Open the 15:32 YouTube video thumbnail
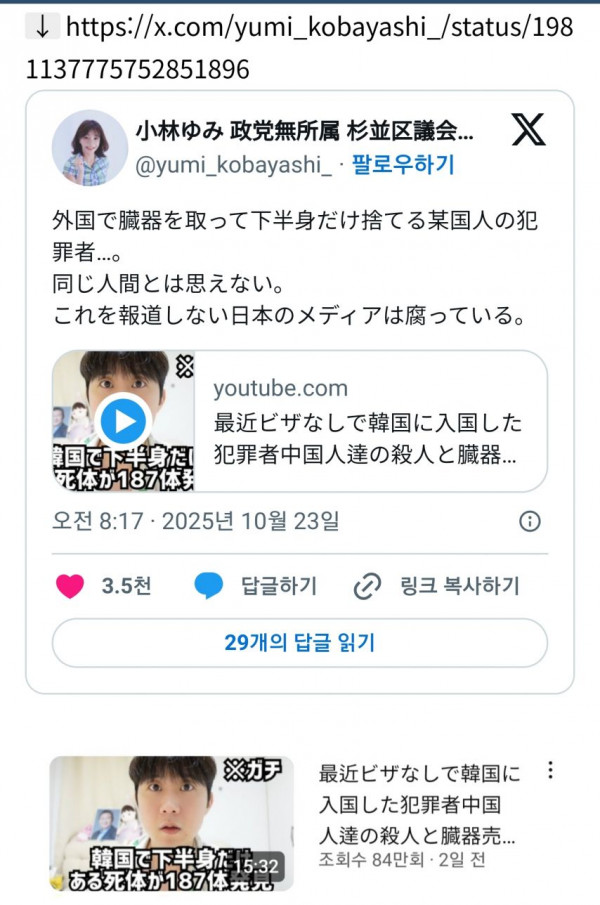Screen dimensions: 600x905 click(x=172, y=823)
